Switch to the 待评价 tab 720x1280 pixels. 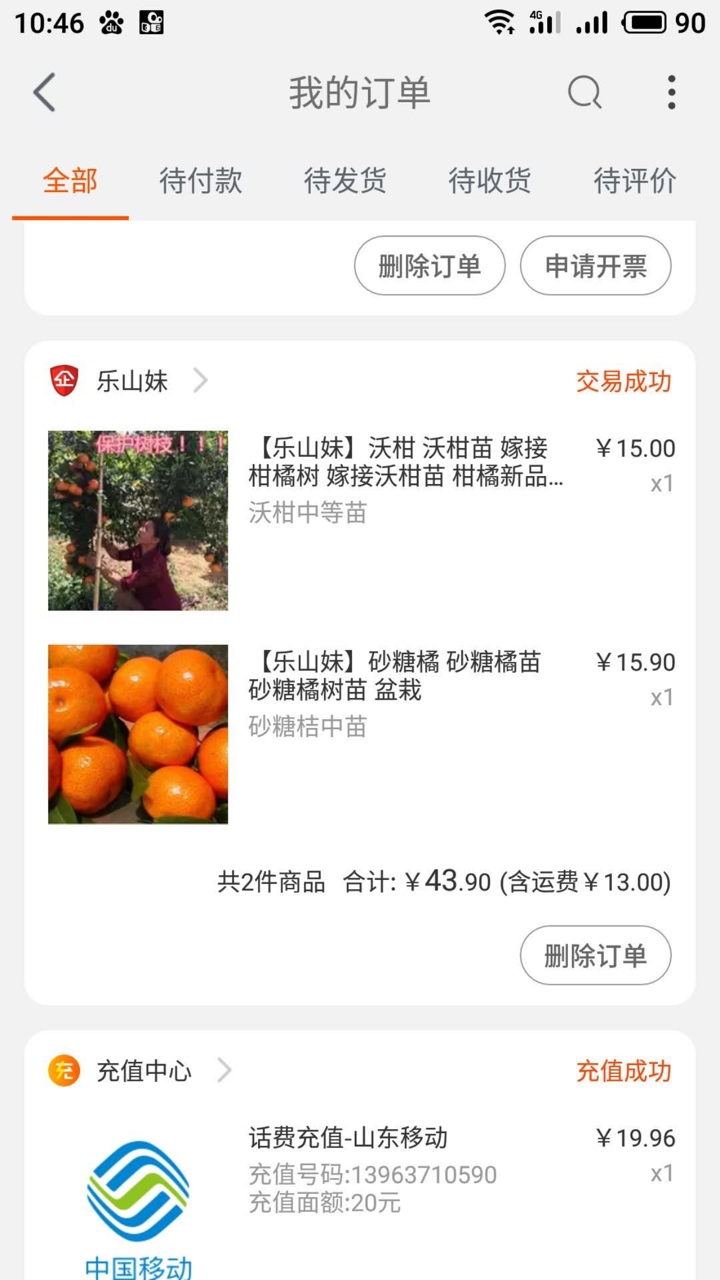pyautogui.click(x=634, y=181)
